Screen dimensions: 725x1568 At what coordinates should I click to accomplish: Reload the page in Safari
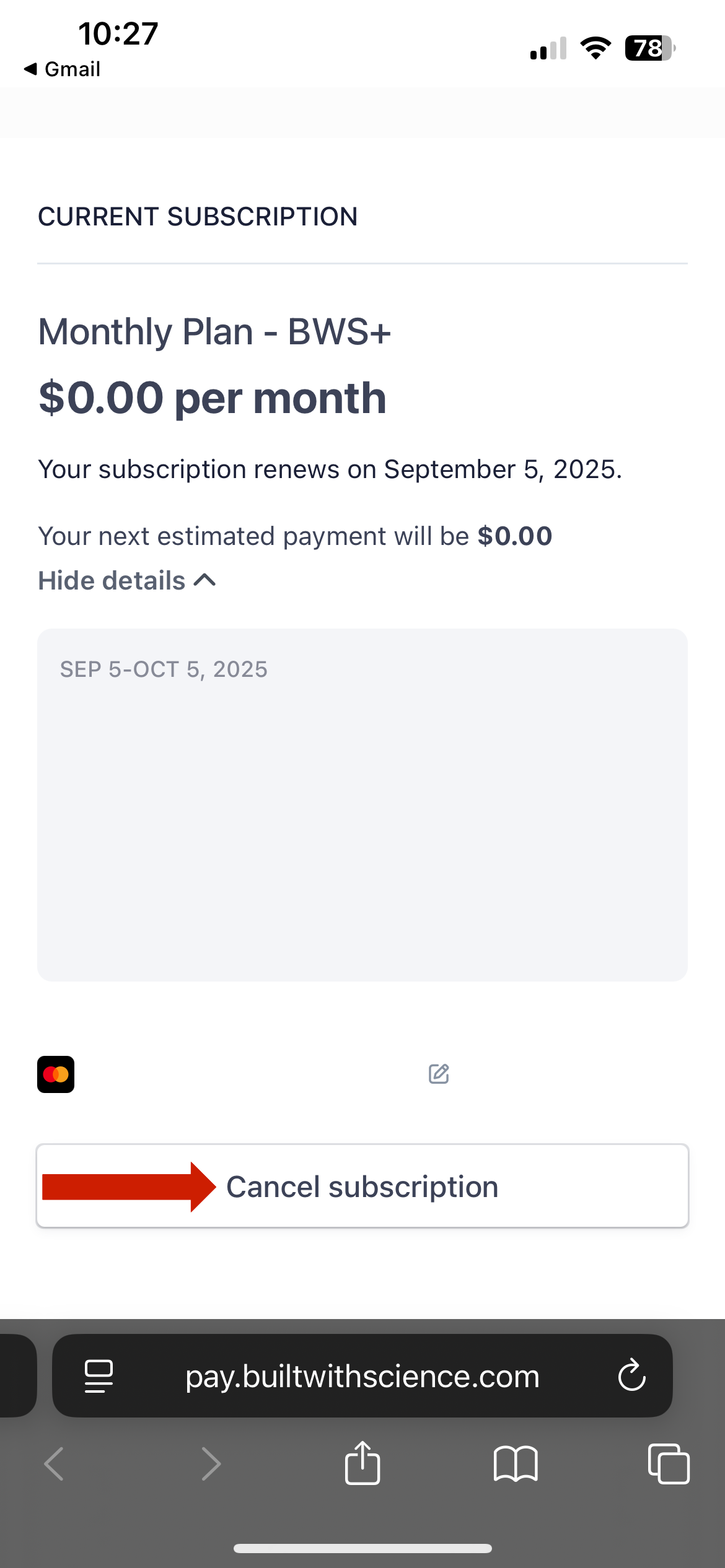point(631,1375)
